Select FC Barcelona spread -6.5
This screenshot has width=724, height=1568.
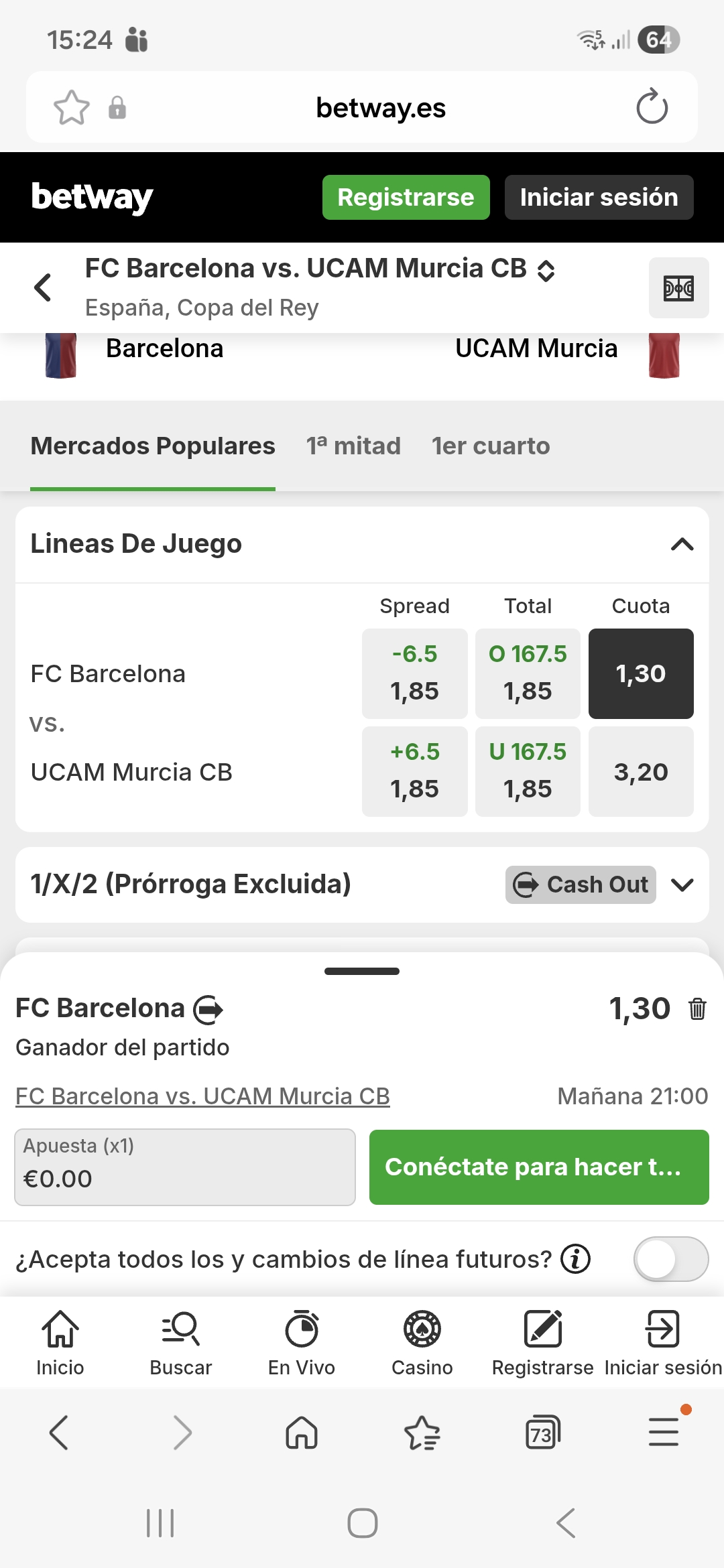coord(414,673)
